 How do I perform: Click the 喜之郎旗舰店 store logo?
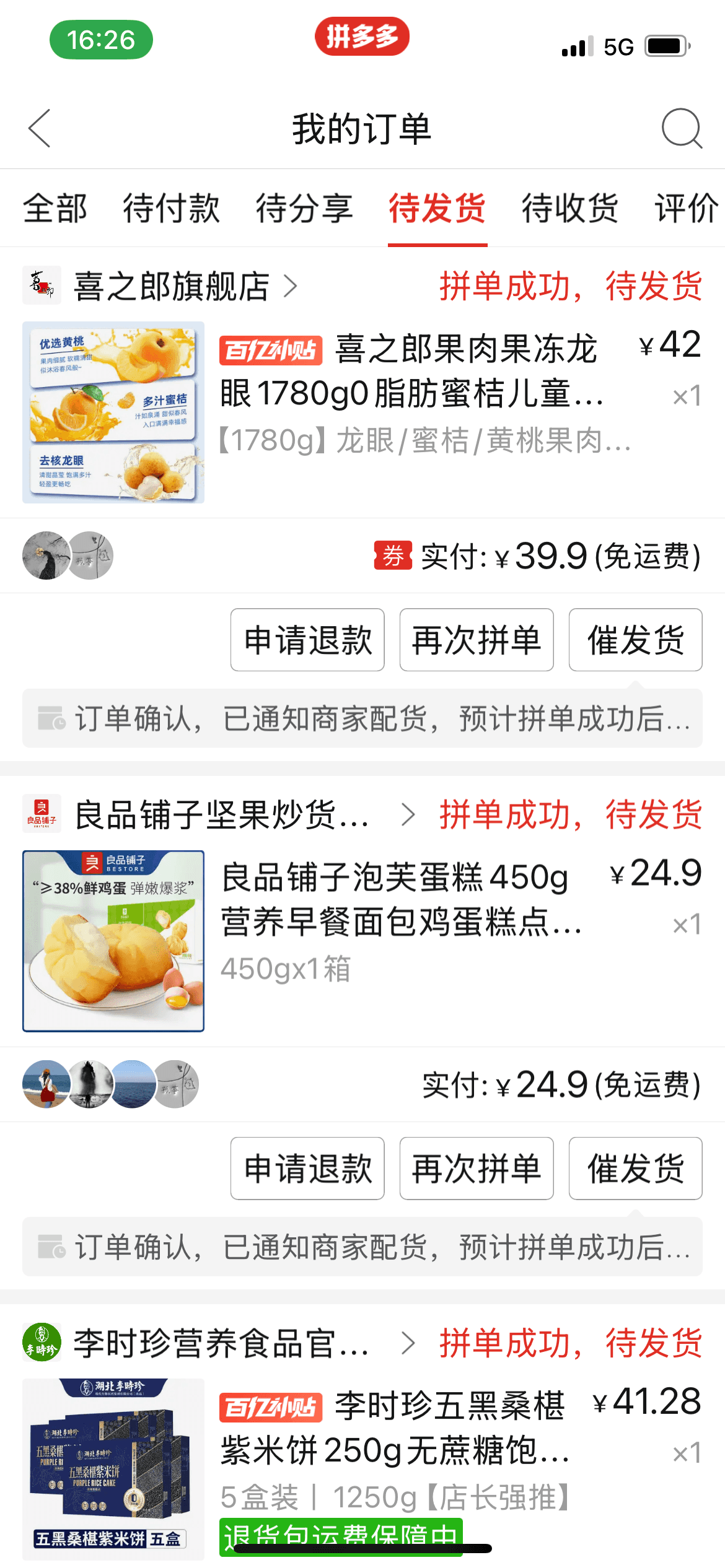pos(42,286)
